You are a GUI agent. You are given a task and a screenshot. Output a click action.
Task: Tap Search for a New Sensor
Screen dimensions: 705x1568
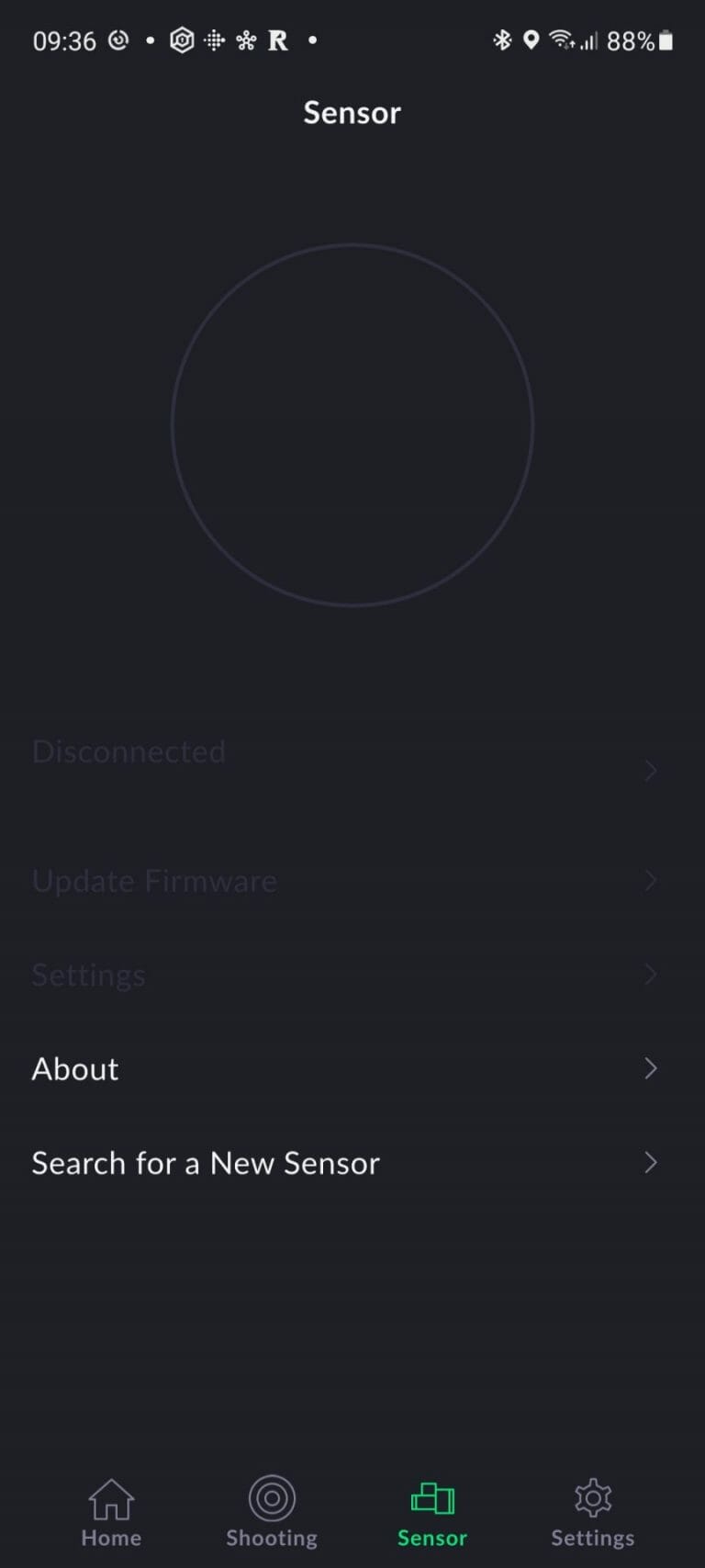205,1163
